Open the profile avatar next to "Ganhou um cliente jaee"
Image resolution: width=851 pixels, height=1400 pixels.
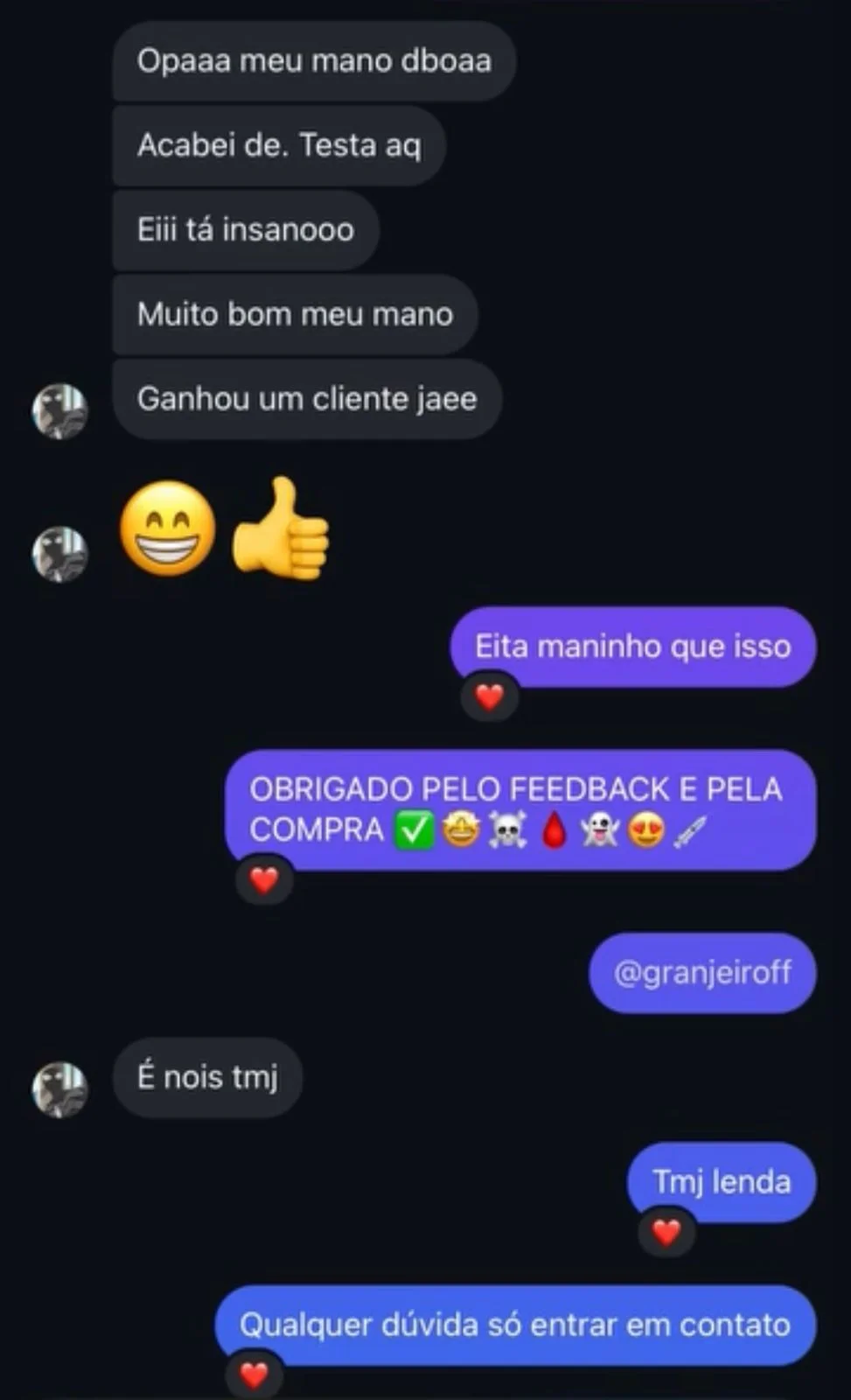pyautogui.click(x=59, y=408)
